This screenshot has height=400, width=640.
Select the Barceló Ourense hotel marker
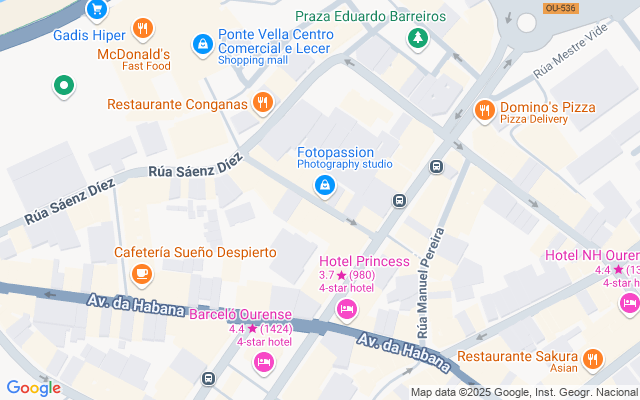(x=264, y=361)
